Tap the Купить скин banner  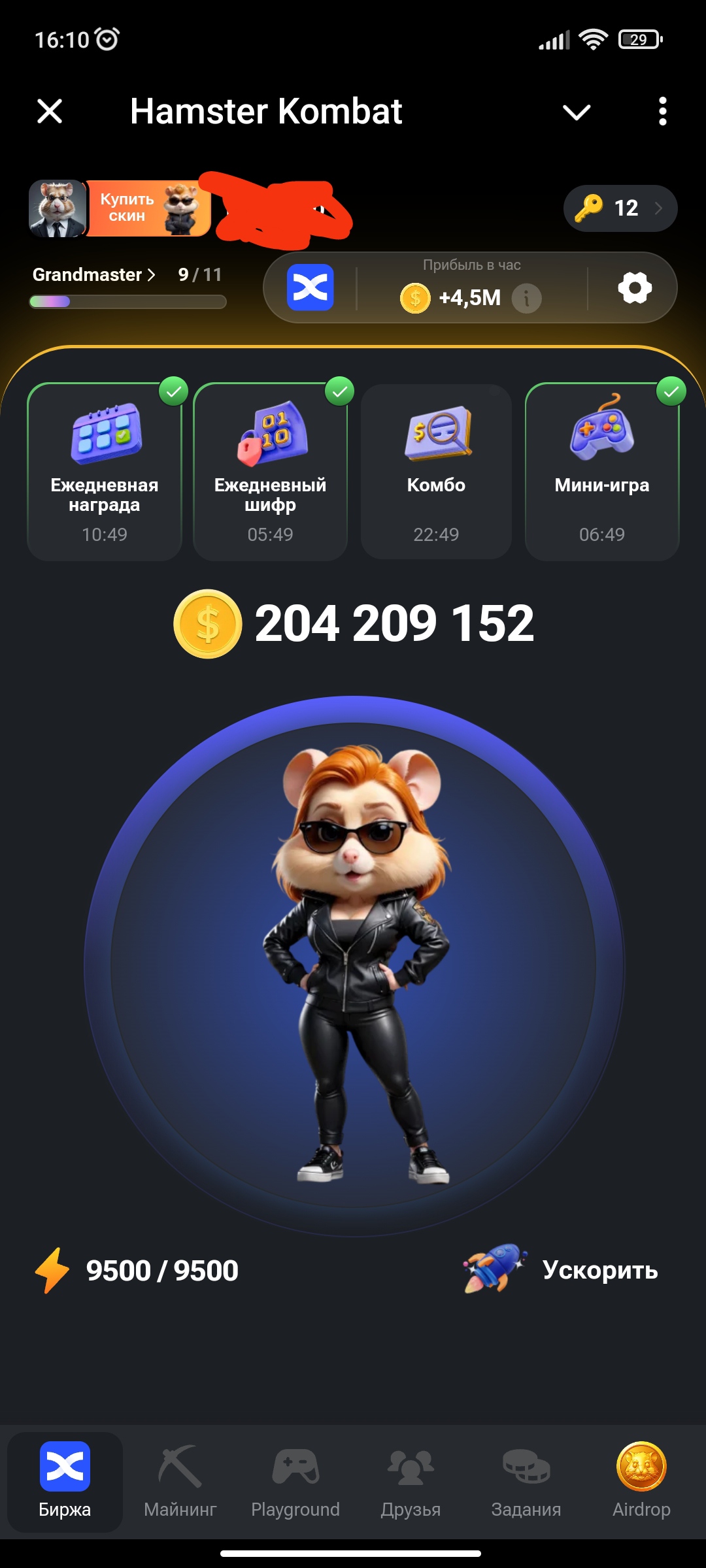(x=150, y=208)
